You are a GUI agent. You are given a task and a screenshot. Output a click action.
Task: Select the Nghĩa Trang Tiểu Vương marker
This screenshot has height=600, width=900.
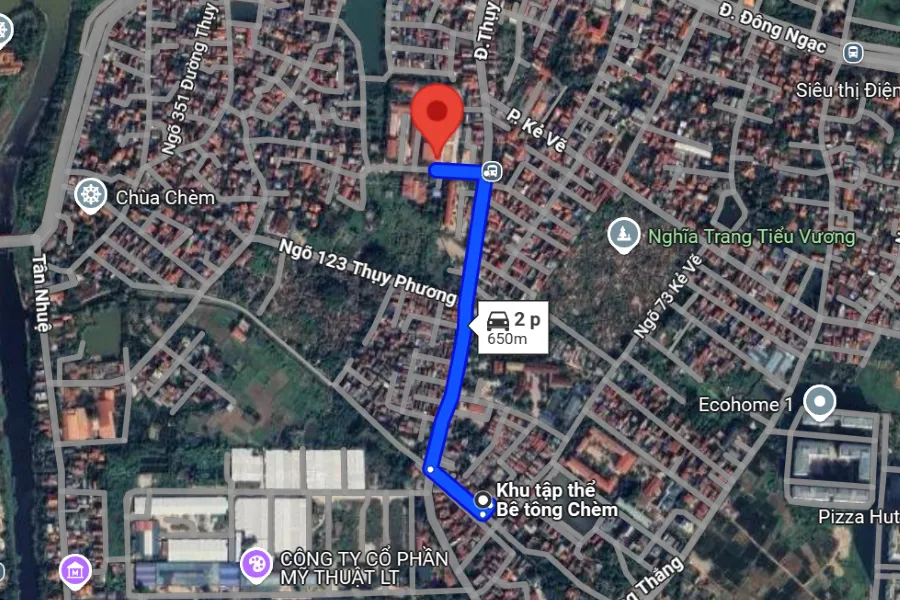[x=624, y=236]
